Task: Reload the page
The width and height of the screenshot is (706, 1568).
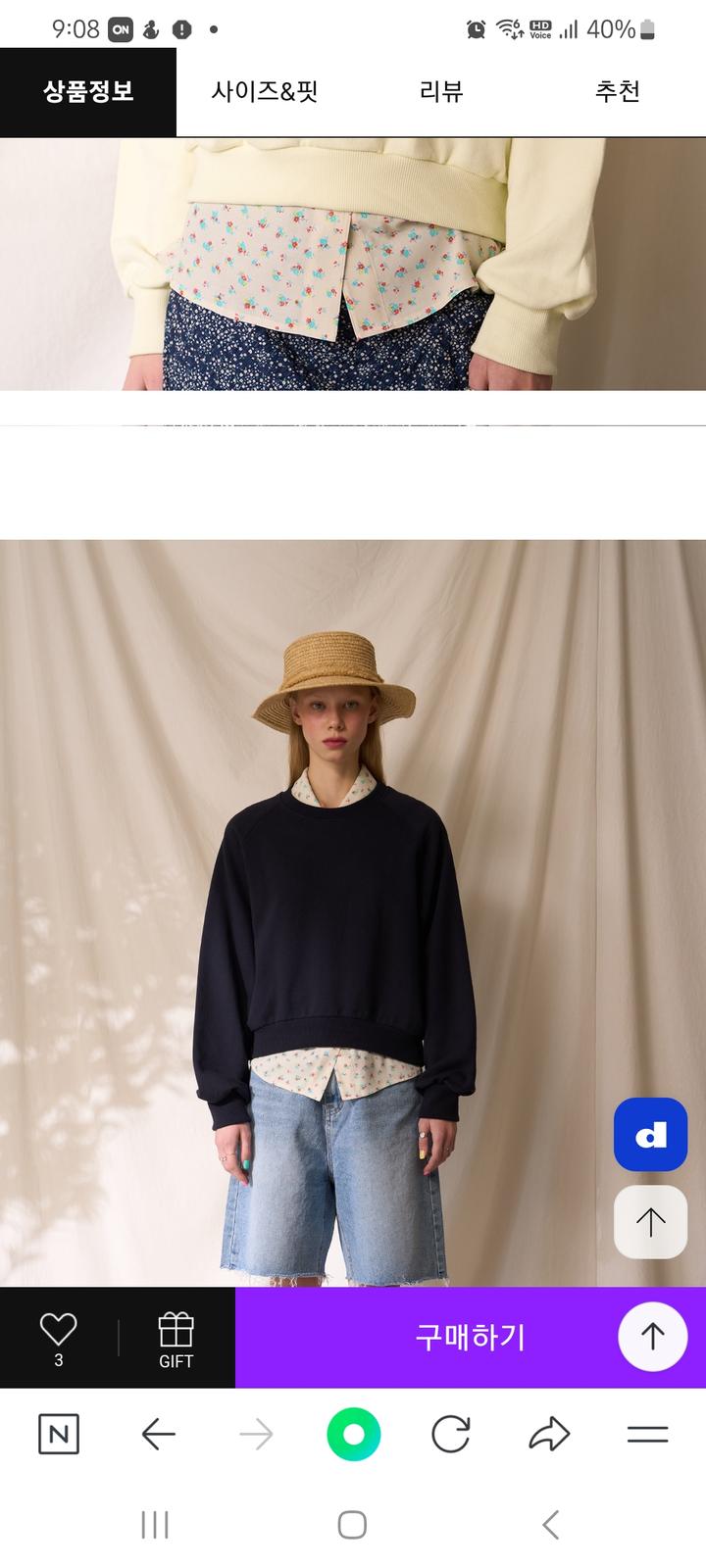Action: [451, 1435]
